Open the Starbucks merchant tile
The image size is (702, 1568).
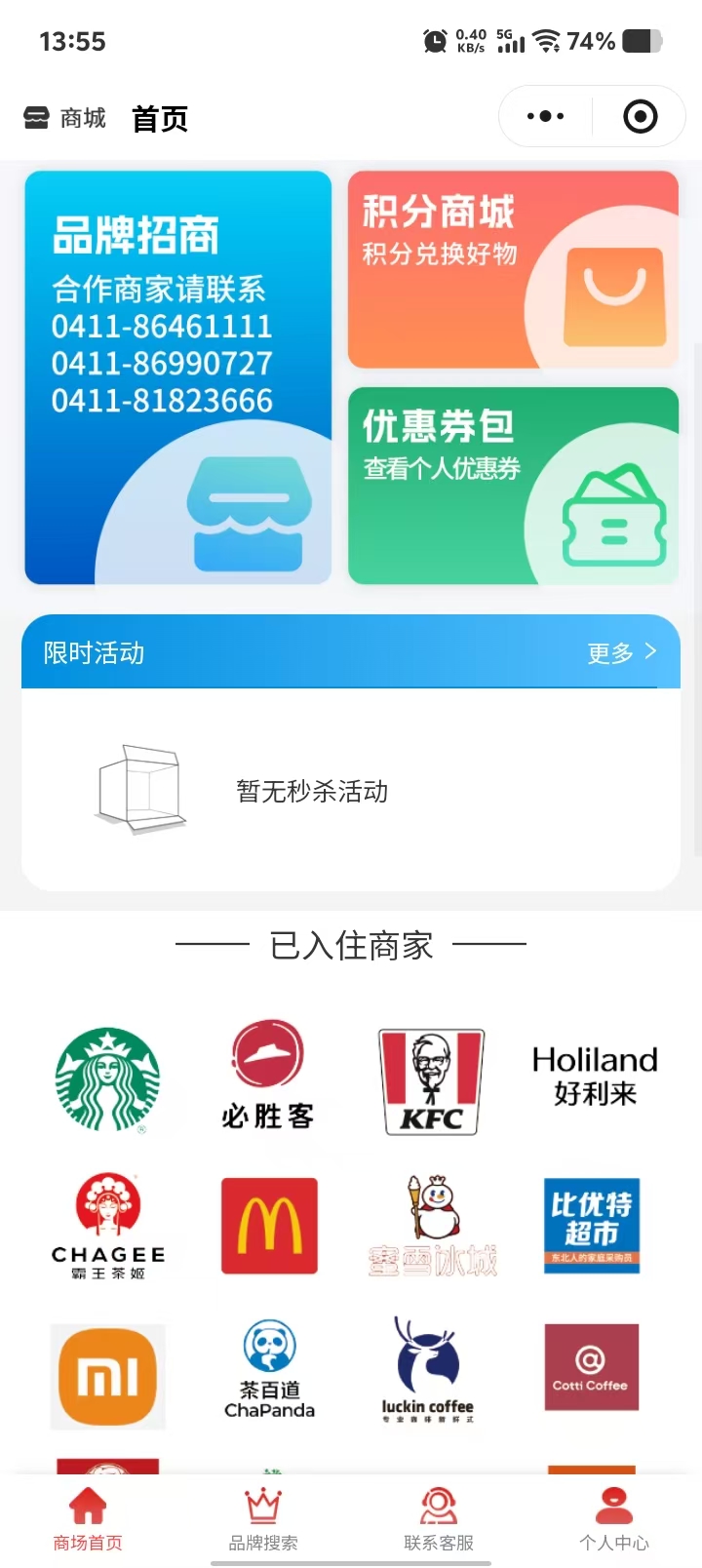coord(107,1080)
